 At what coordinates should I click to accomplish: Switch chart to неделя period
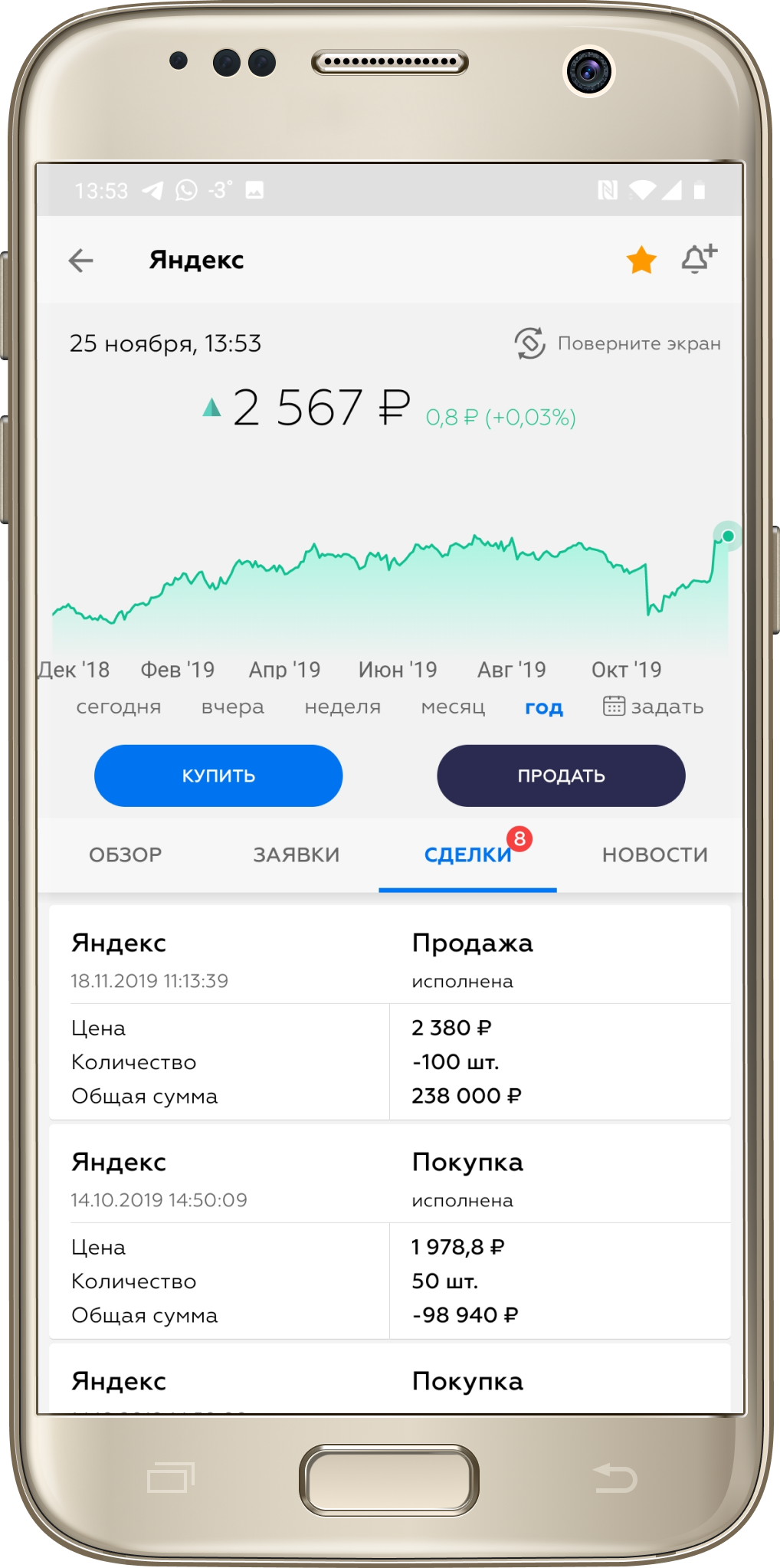pos(342,707)
